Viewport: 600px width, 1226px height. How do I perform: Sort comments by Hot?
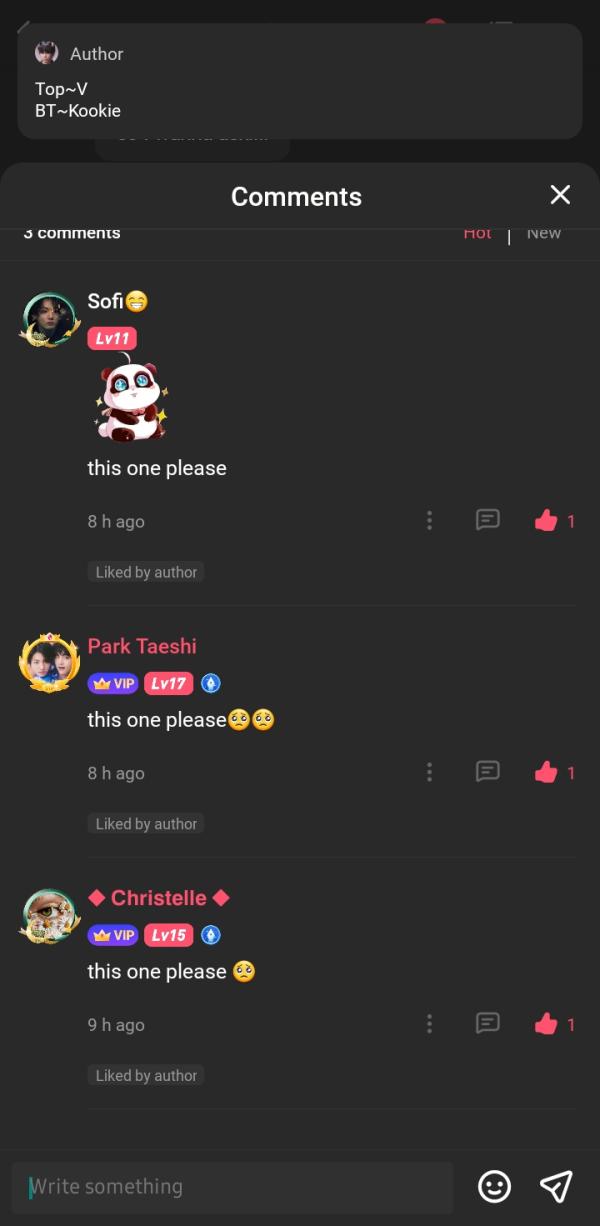pos(477,234)
